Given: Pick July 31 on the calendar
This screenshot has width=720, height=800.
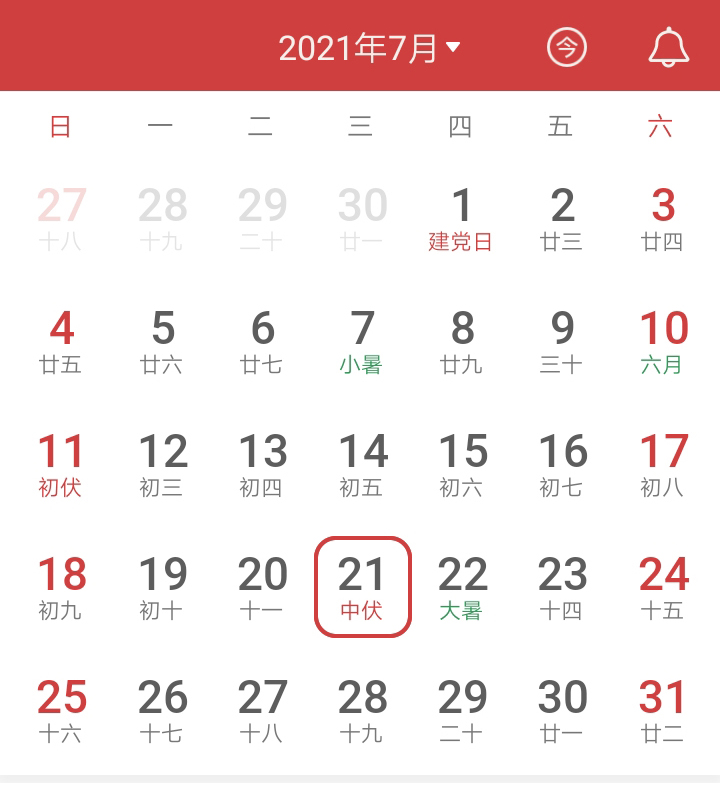Looking at the screenshot, I should point(662,710).
